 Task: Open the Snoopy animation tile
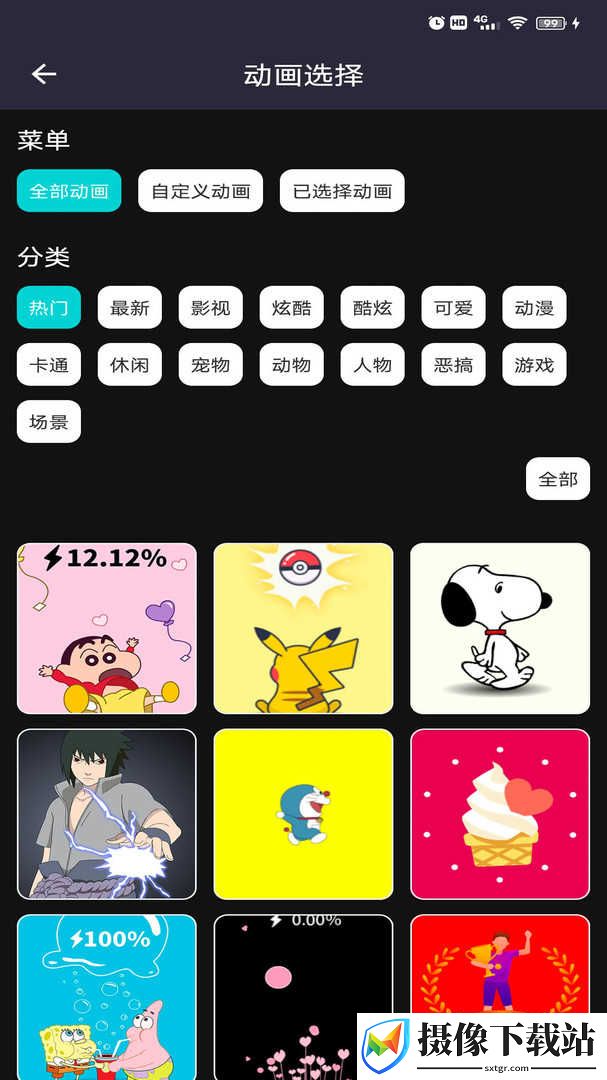500,628
